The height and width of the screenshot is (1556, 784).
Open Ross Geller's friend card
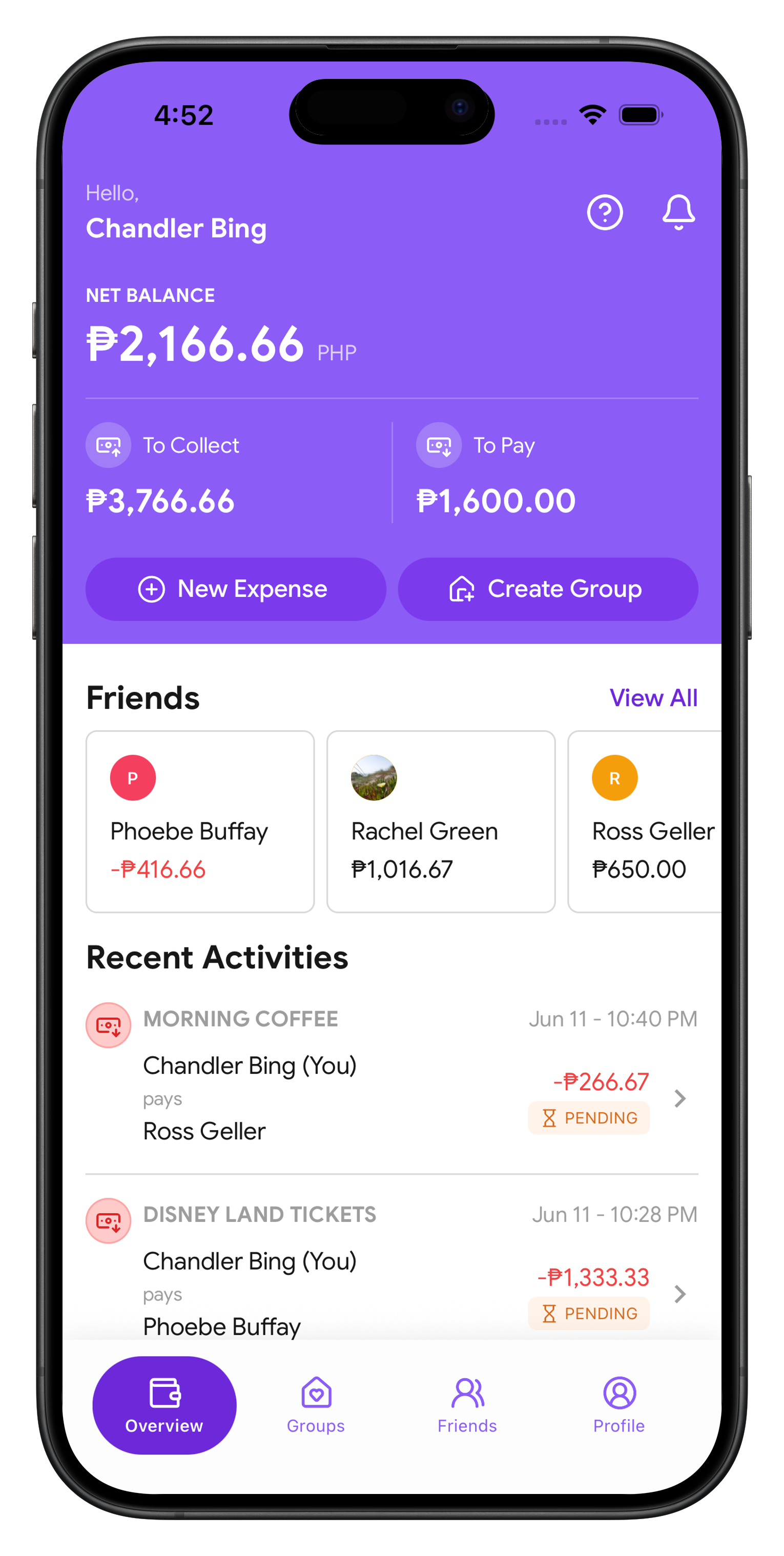pyautogui.click(x=645, y=822)
